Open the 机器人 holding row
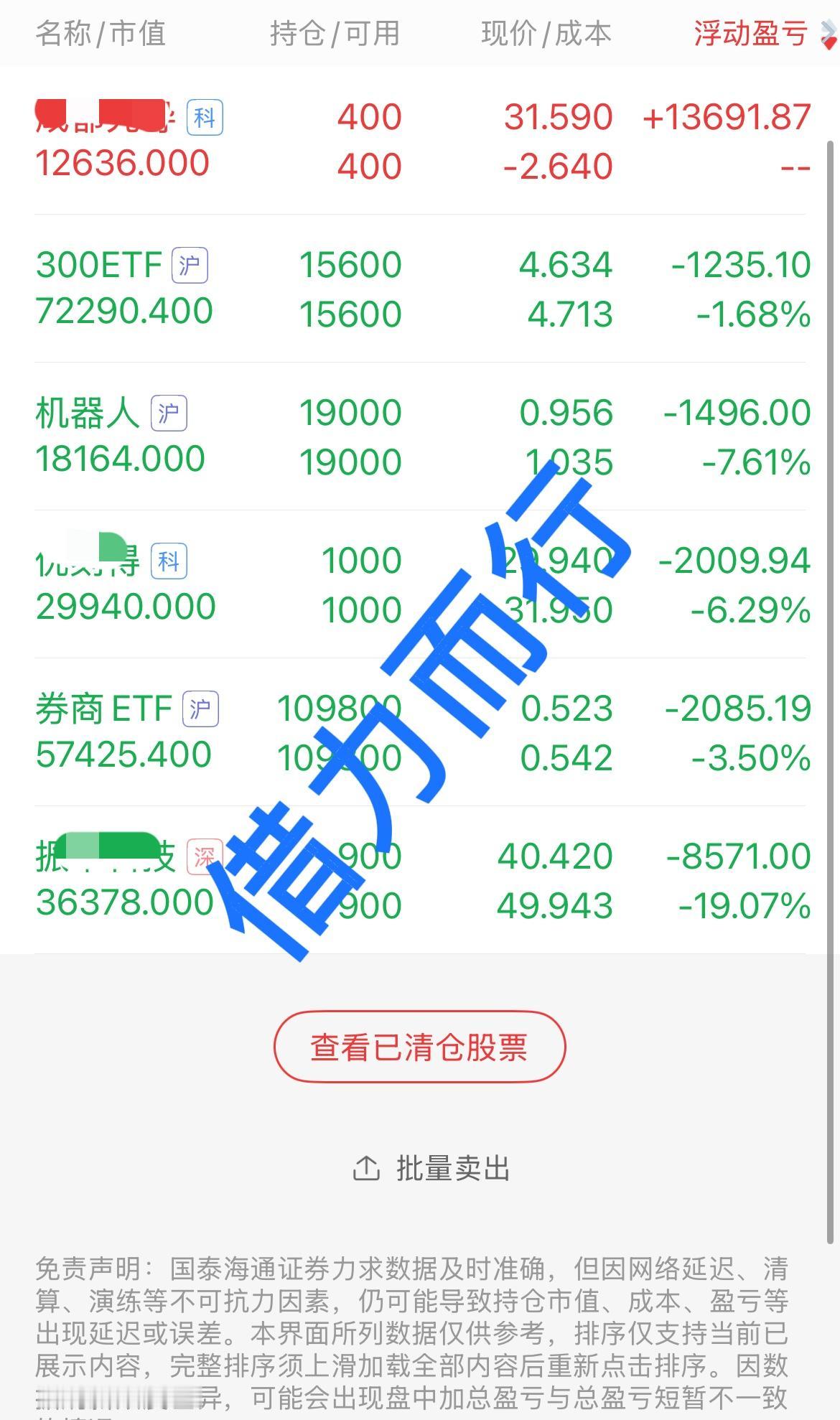This screenshot has height=1420, width=840. coord(420,436)
